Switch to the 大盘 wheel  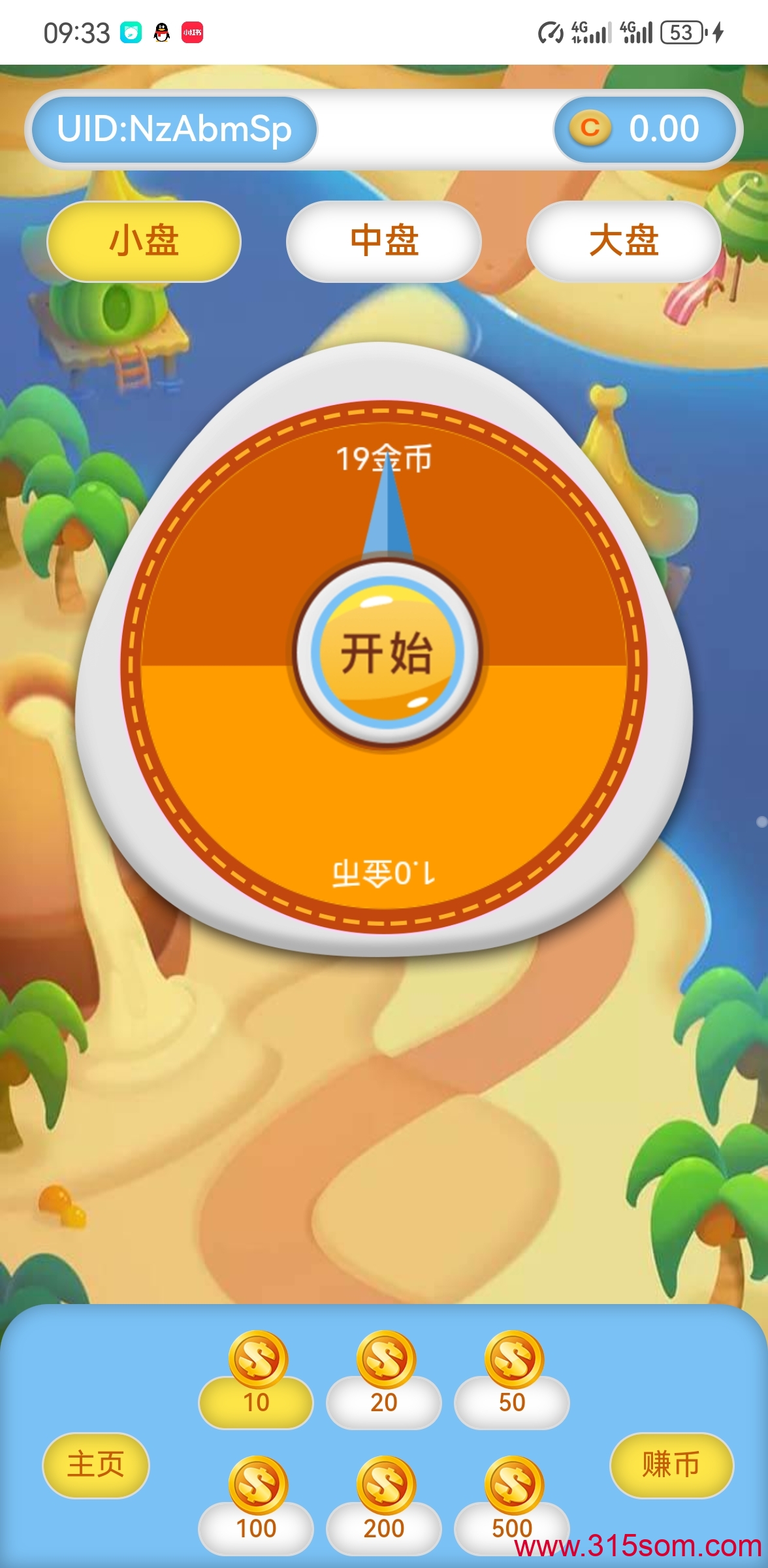tap(624, 242)
